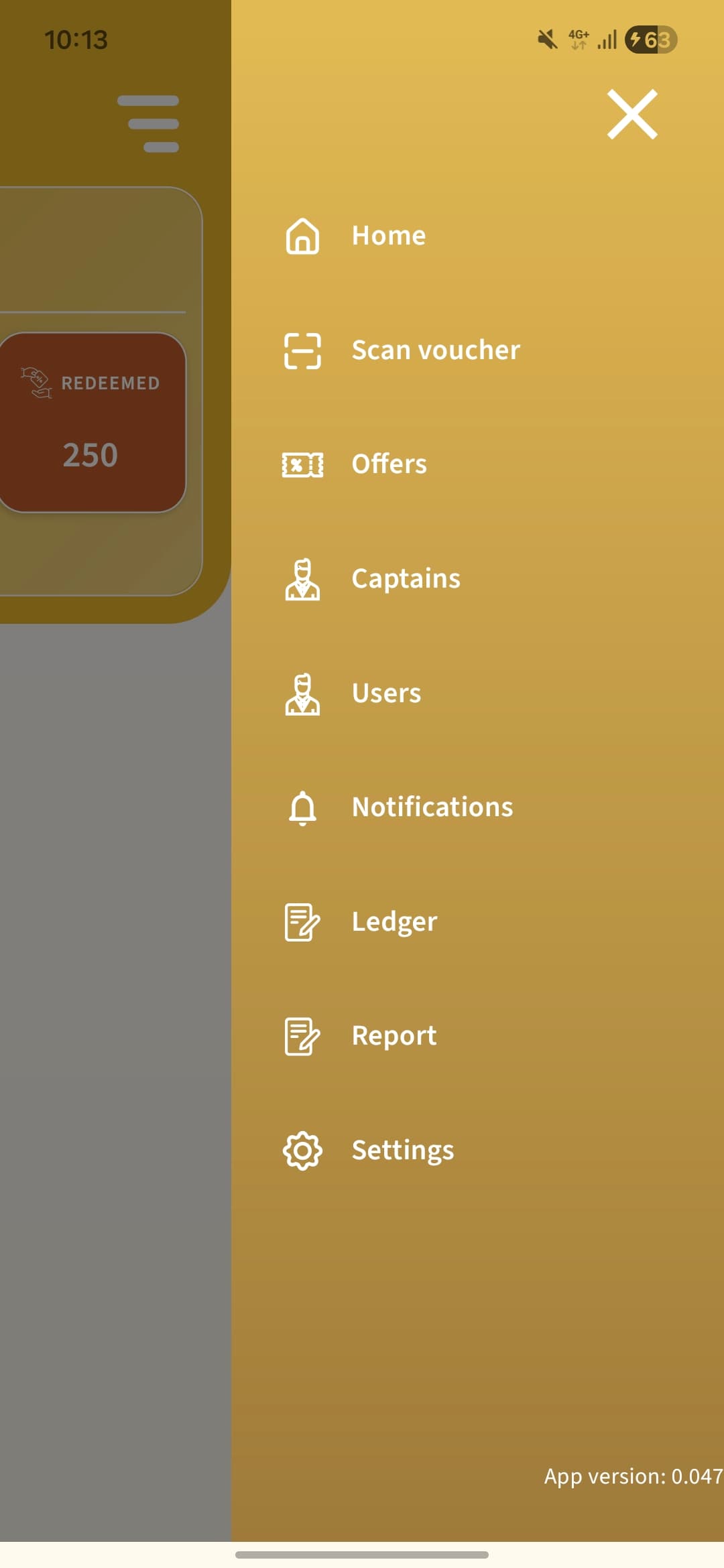Close the navigation drawer with the X
724x1568 pixels.
631,113
